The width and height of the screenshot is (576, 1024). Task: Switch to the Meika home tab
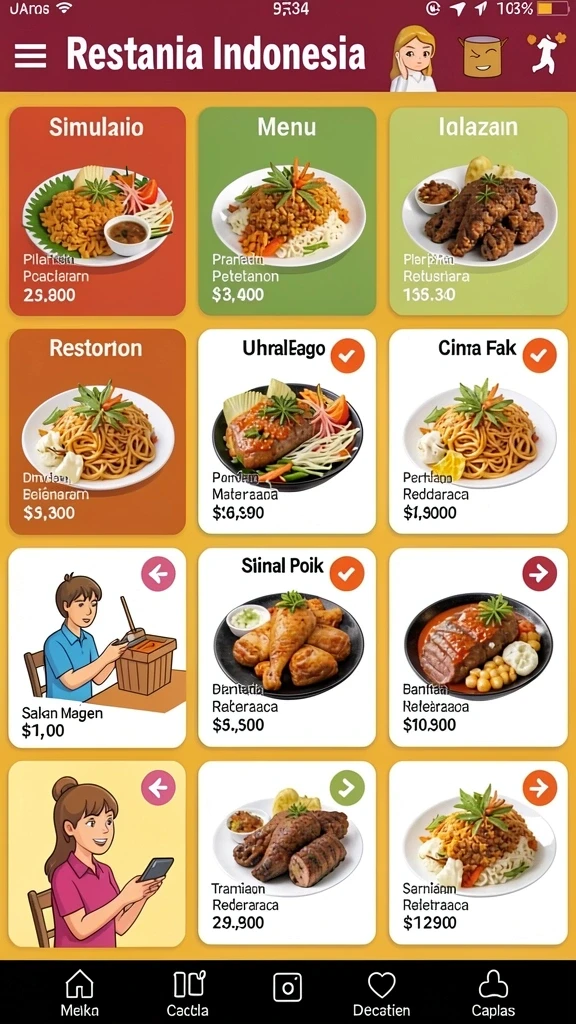80,992
